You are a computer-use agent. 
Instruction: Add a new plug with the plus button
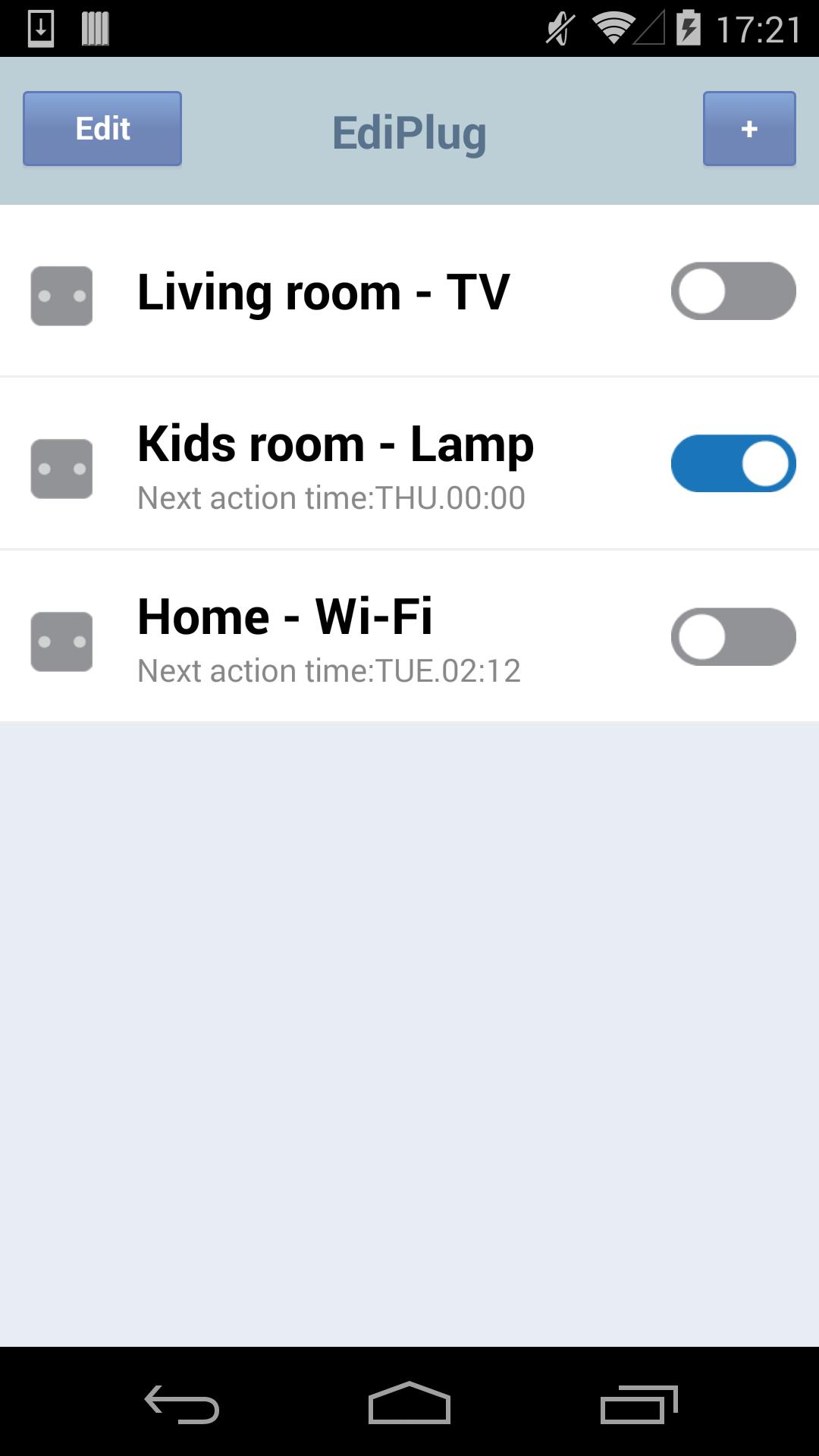pyautogui.click(x=748, y=129)
